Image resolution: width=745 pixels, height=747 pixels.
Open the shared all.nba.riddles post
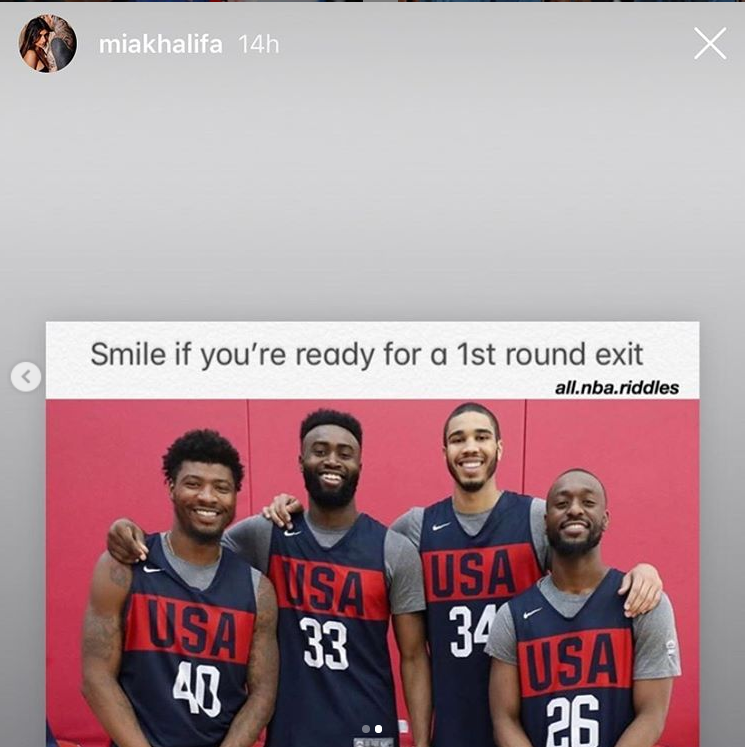click(x=372, y=530)
